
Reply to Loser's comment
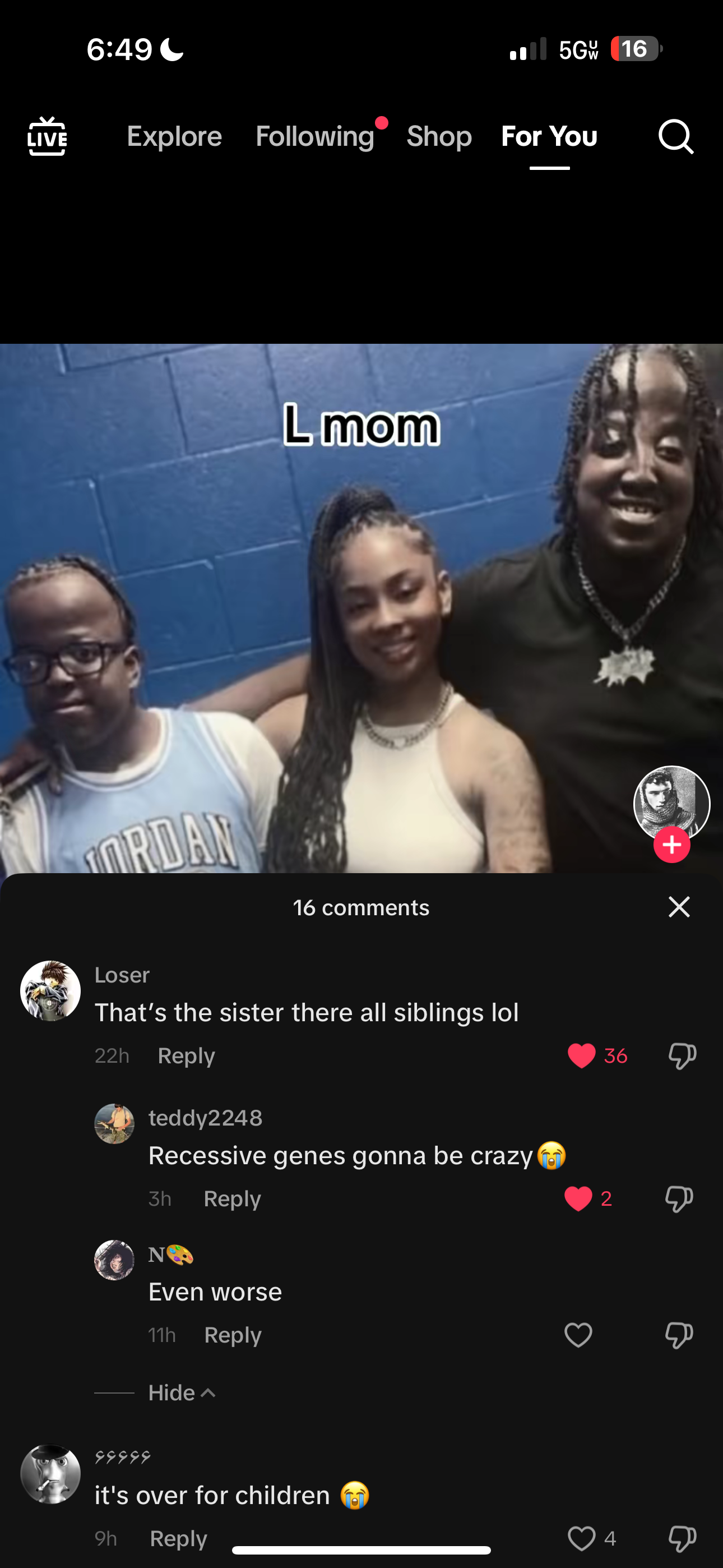click(x=186, y=1055)
